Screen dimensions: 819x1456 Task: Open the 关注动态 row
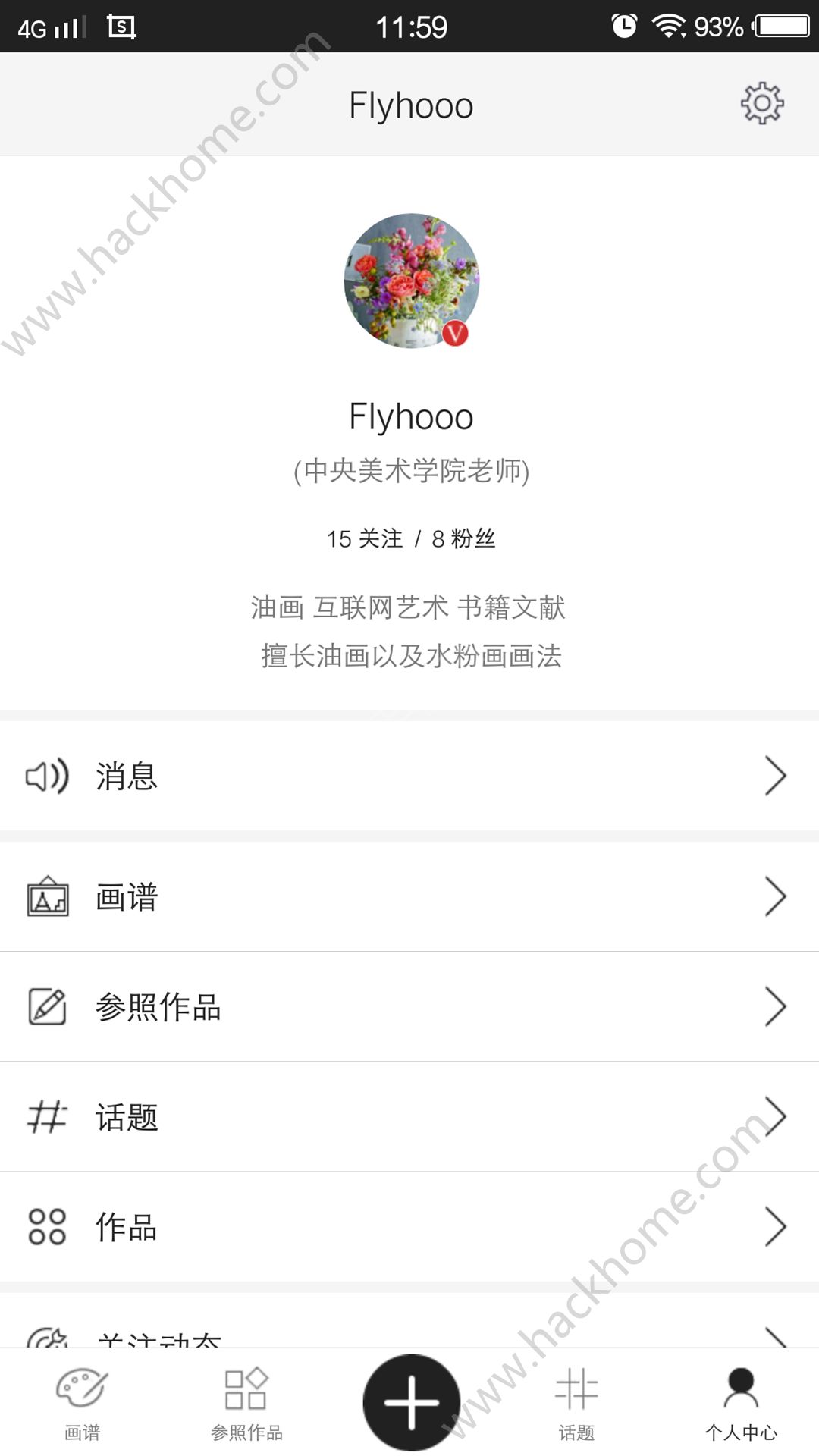pyautogui.click(x=409, y=1335)
